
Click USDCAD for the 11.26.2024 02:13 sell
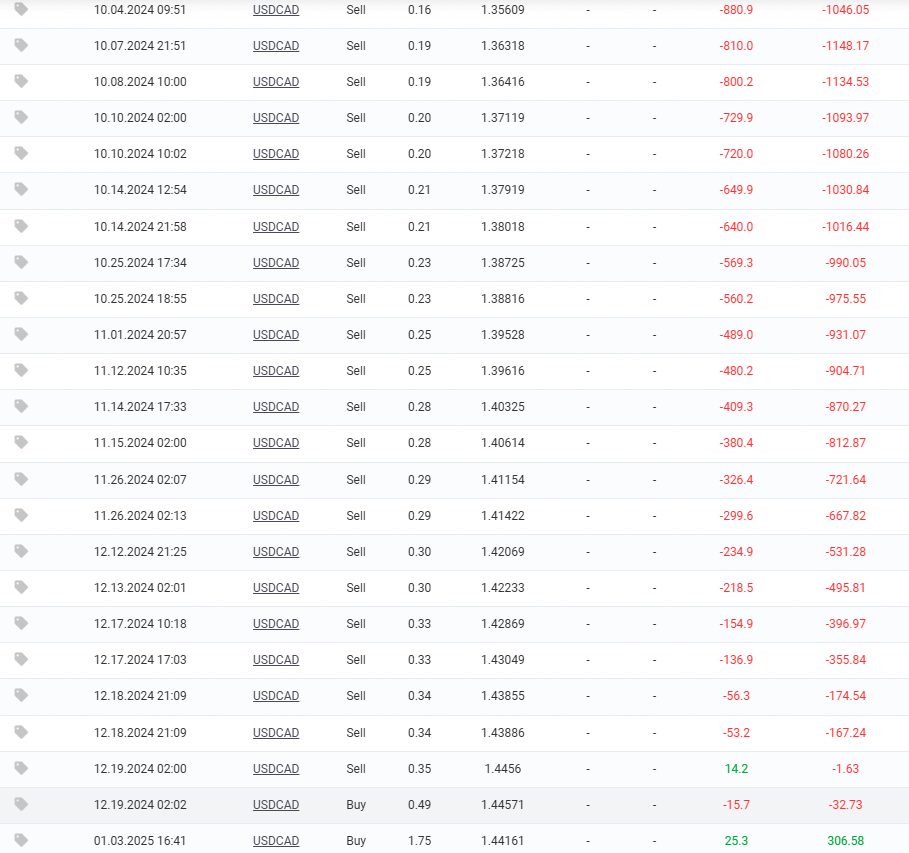coord(276,516)
